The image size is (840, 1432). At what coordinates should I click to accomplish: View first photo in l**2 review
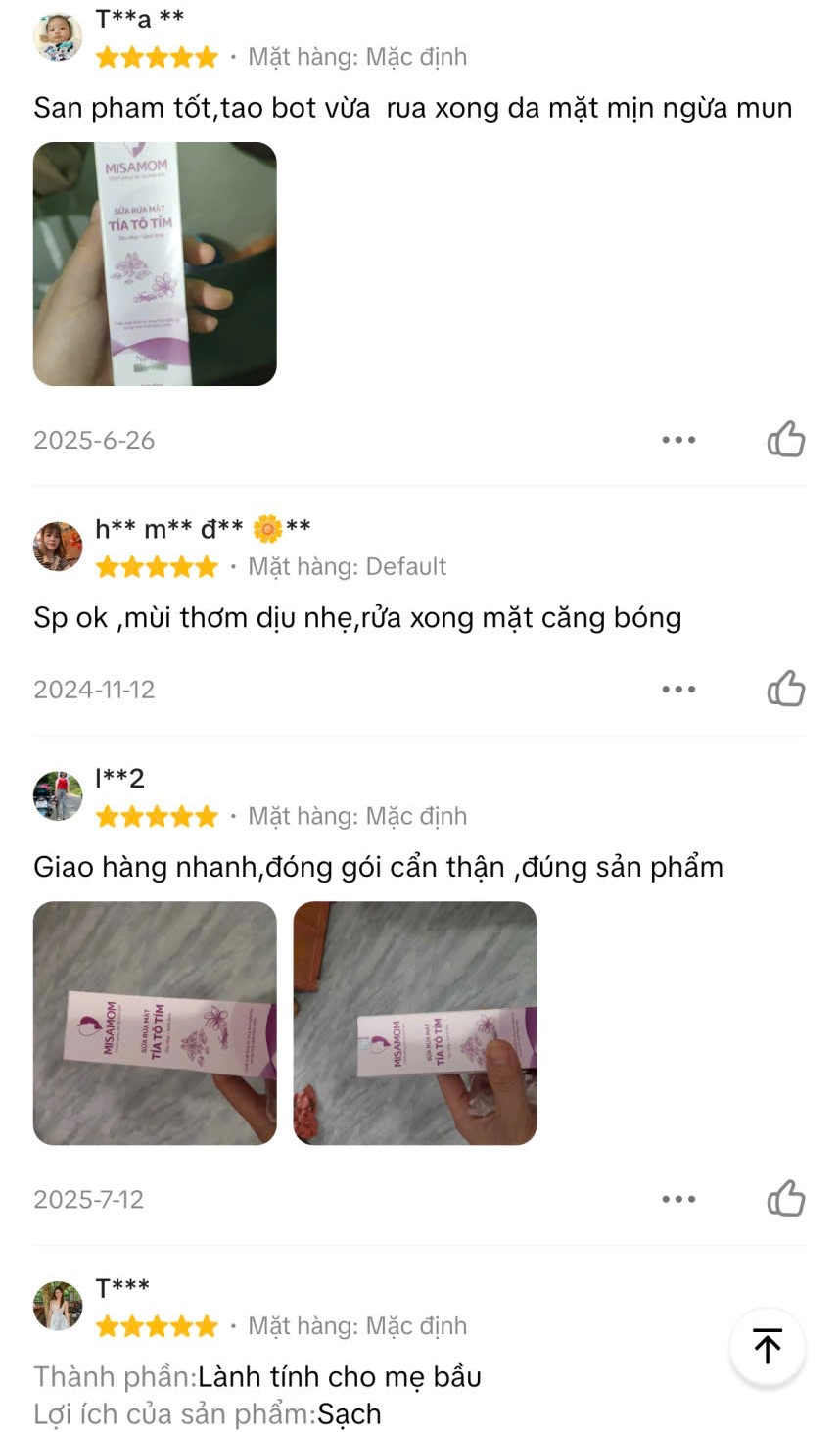tap(155, 1023)
